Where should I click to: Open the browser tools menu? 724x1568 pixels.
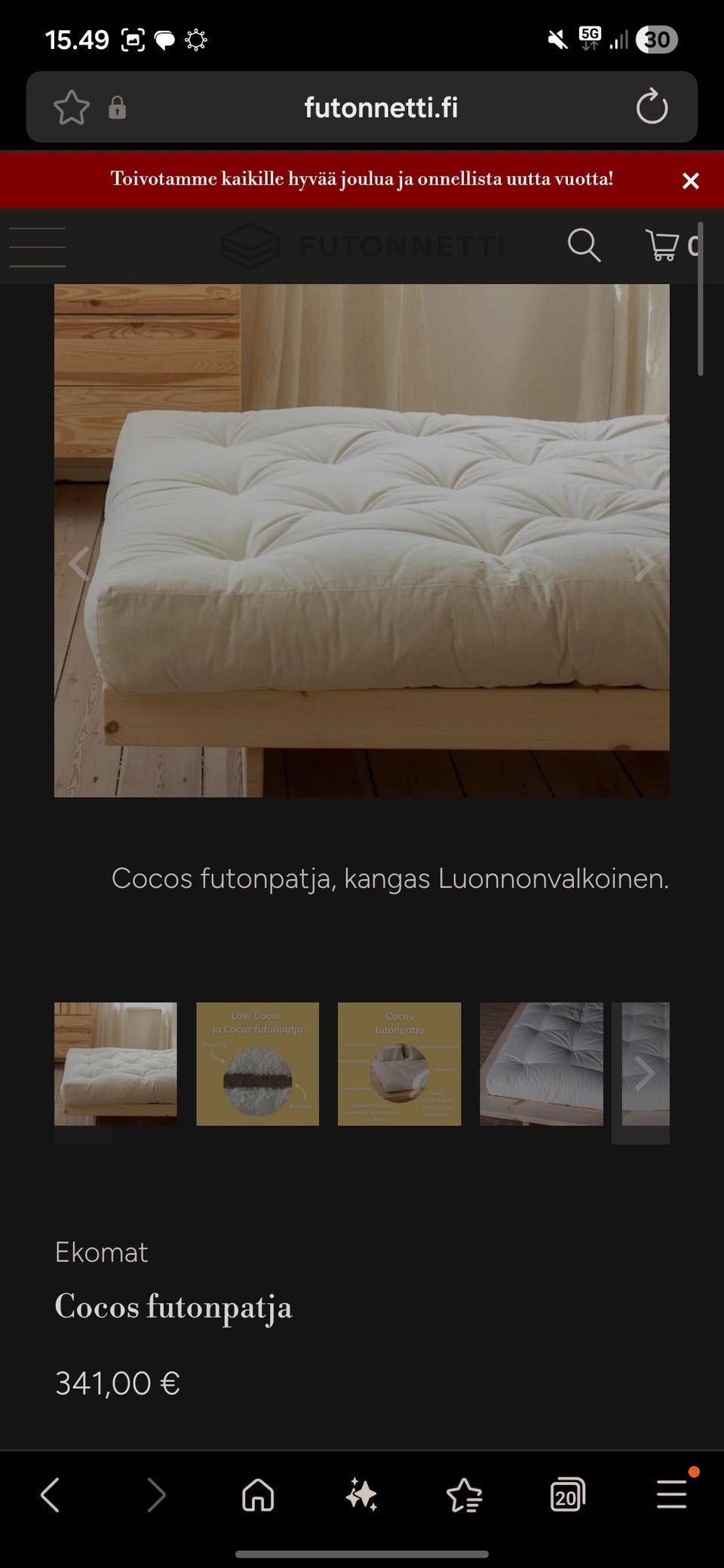tap(671, 1495)
